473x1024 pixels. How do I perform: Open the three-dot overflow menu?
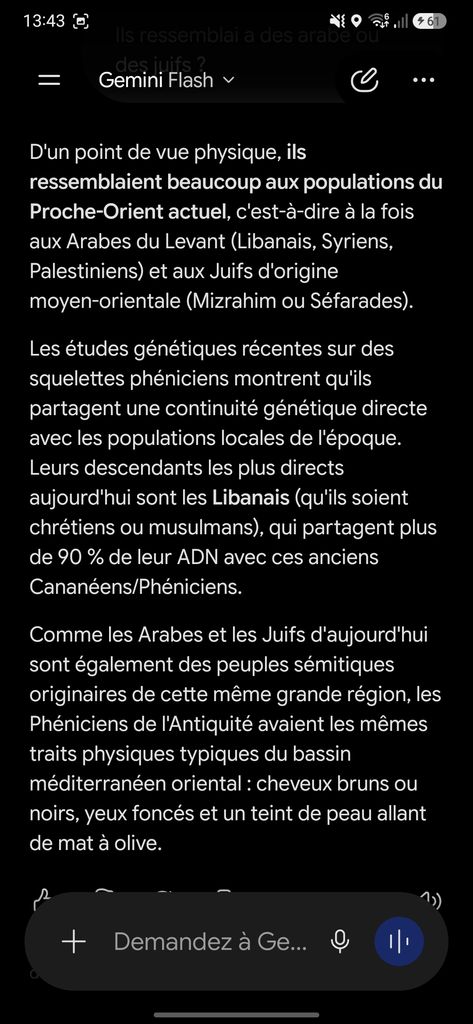pyautogui.click(x=424, y=80)
